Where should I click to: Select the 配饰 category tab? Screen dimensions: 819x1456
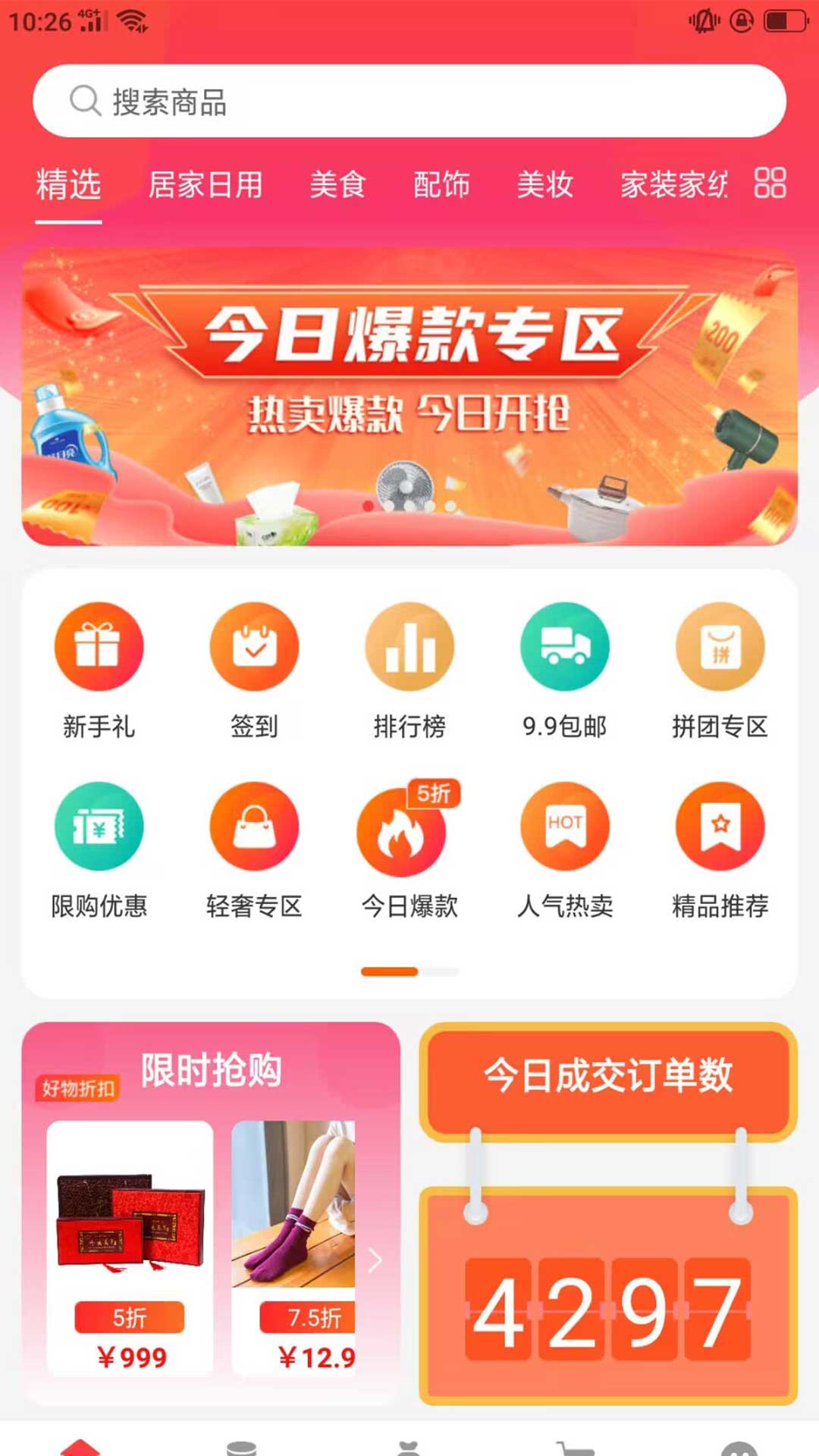click(441, 185)
